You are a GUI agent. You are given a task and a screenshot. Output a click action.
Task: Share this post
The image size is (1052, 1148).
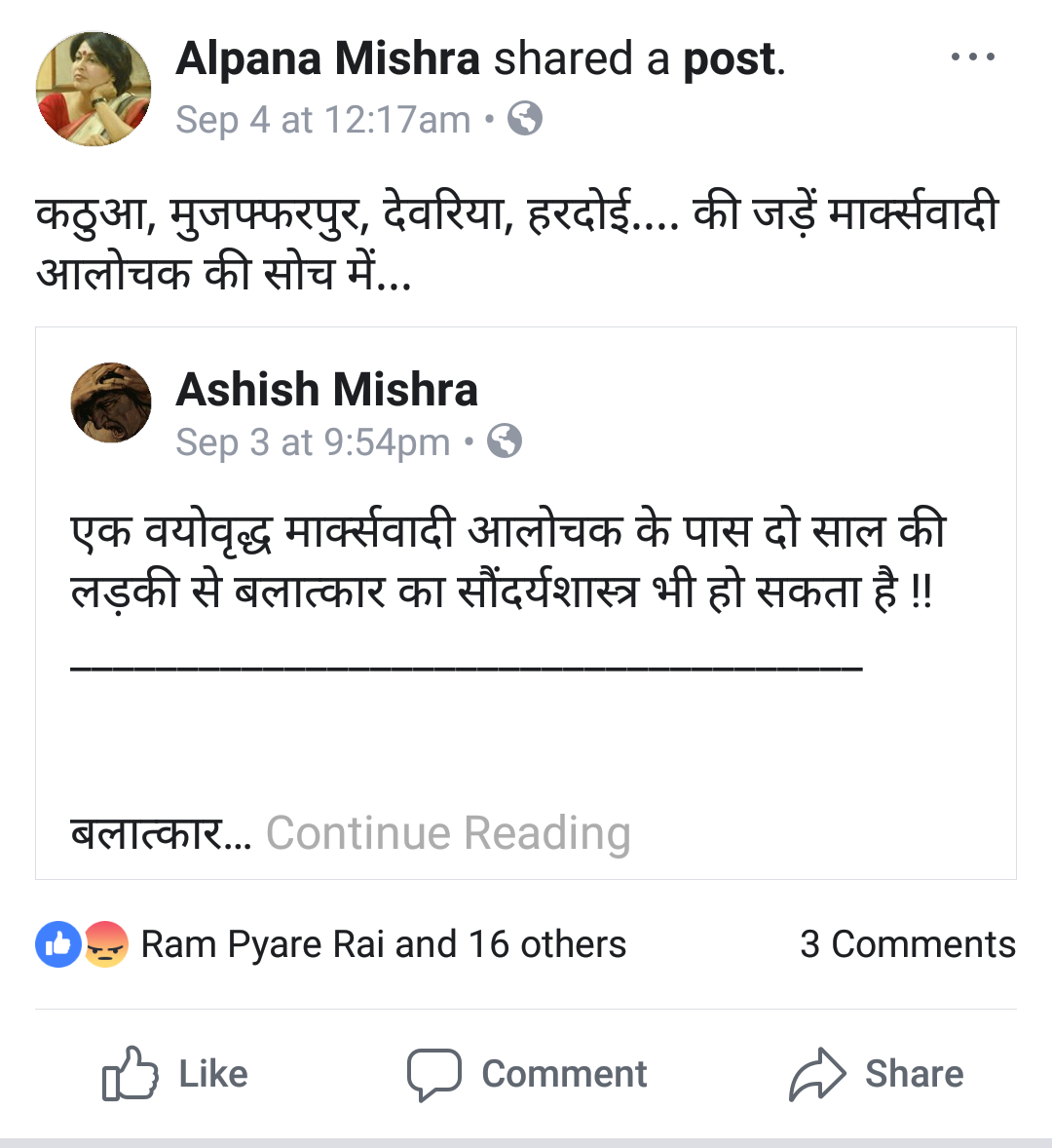[876, 1073]
